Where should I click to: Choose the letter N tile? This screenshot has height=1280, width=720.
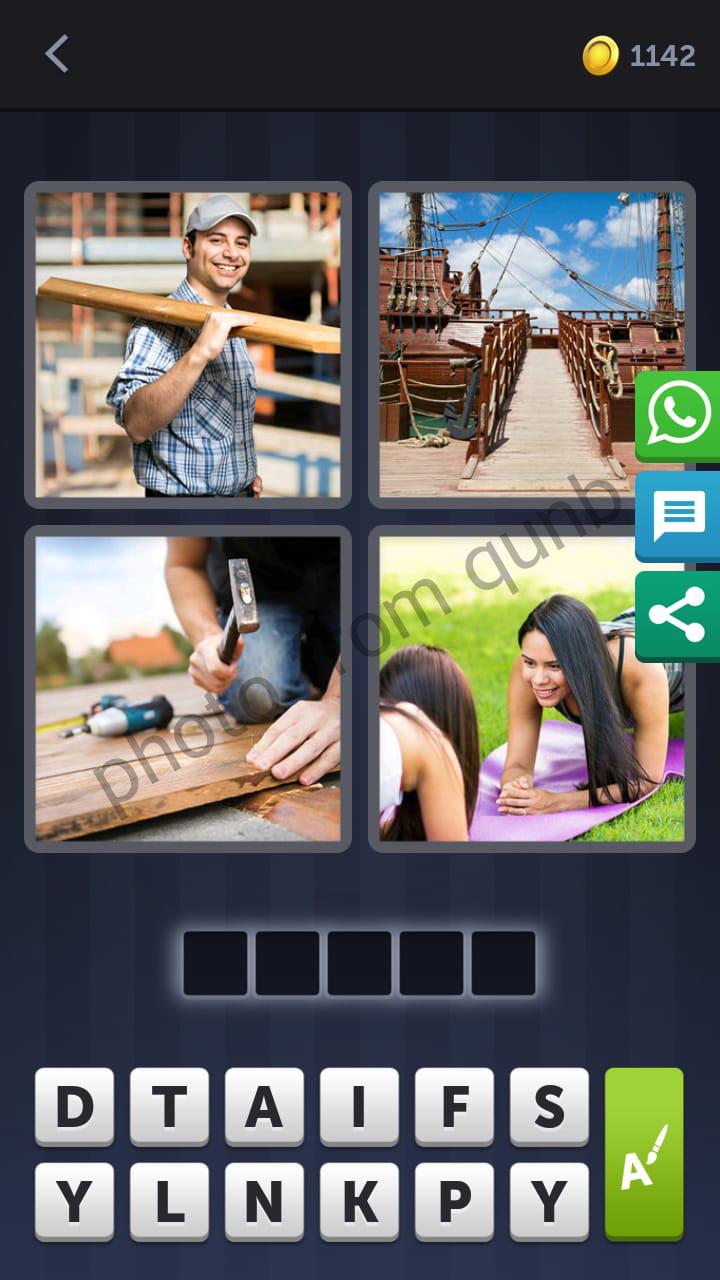(264, 1201)
